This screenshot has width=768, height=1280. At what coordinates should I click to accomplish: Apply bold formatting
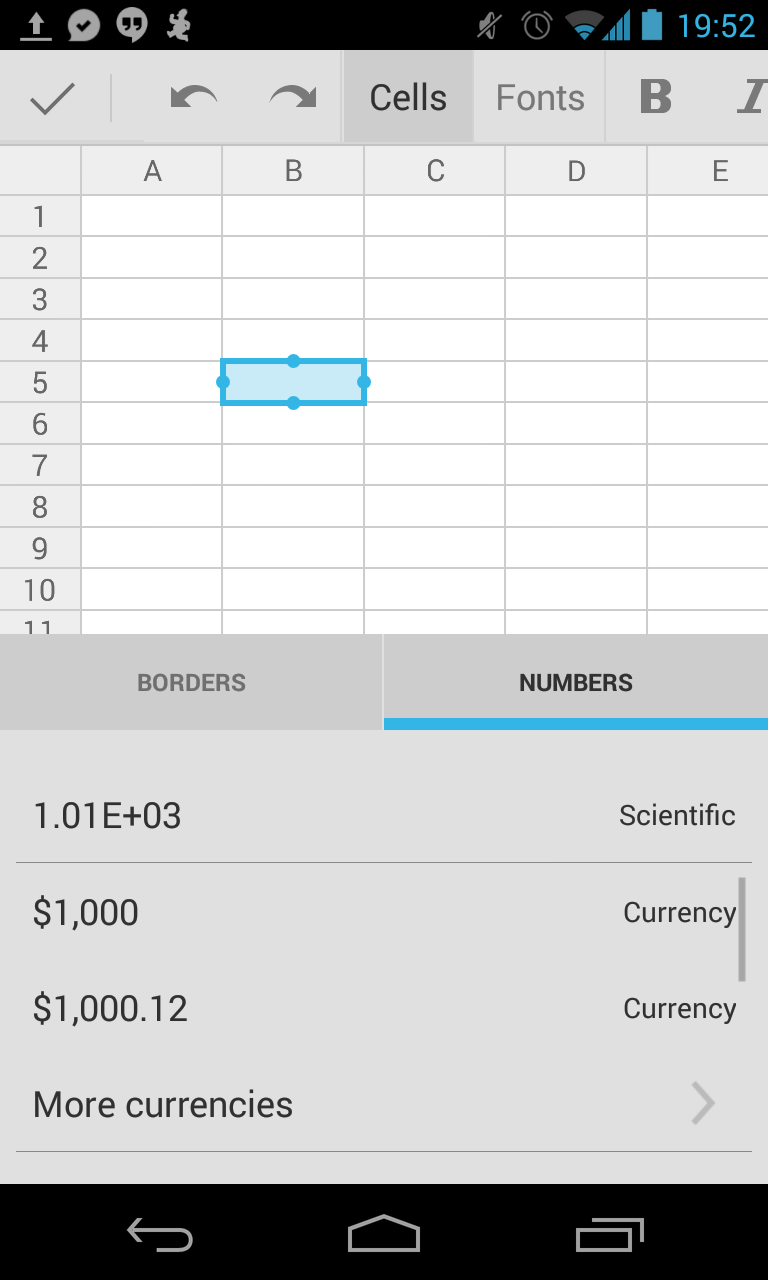[x=656, y=98]
